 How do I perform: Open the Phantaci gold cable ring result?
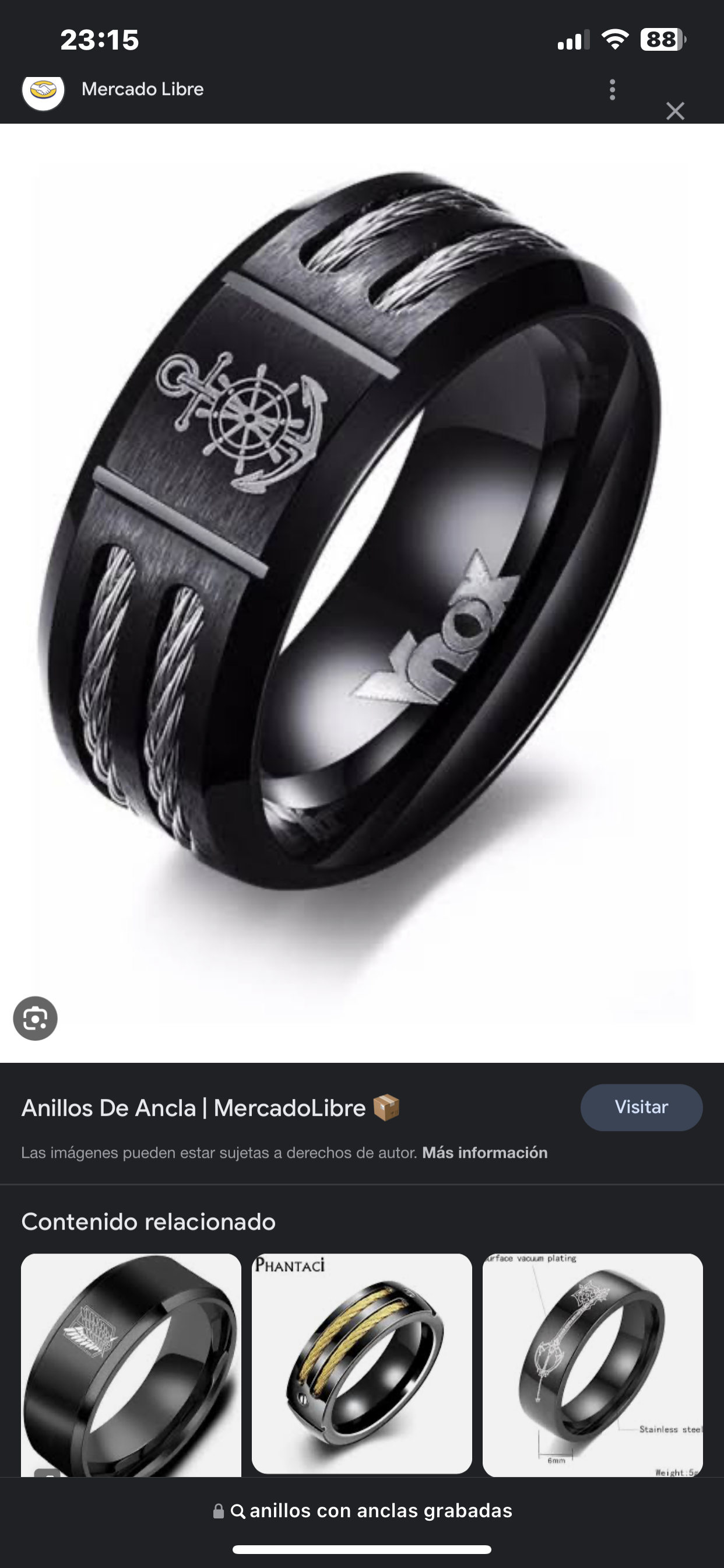coord(362,1363)
